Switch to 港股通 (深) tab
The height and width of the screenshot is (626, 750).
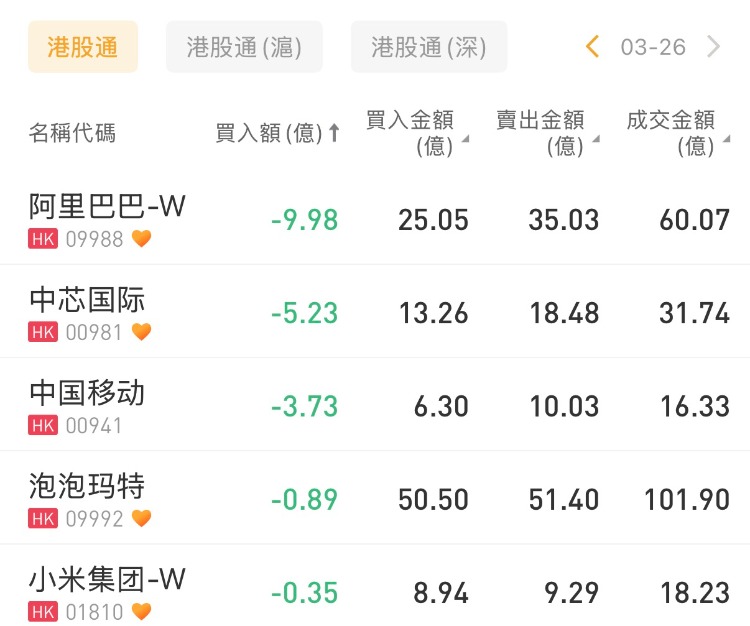click(x=429, y=47)
